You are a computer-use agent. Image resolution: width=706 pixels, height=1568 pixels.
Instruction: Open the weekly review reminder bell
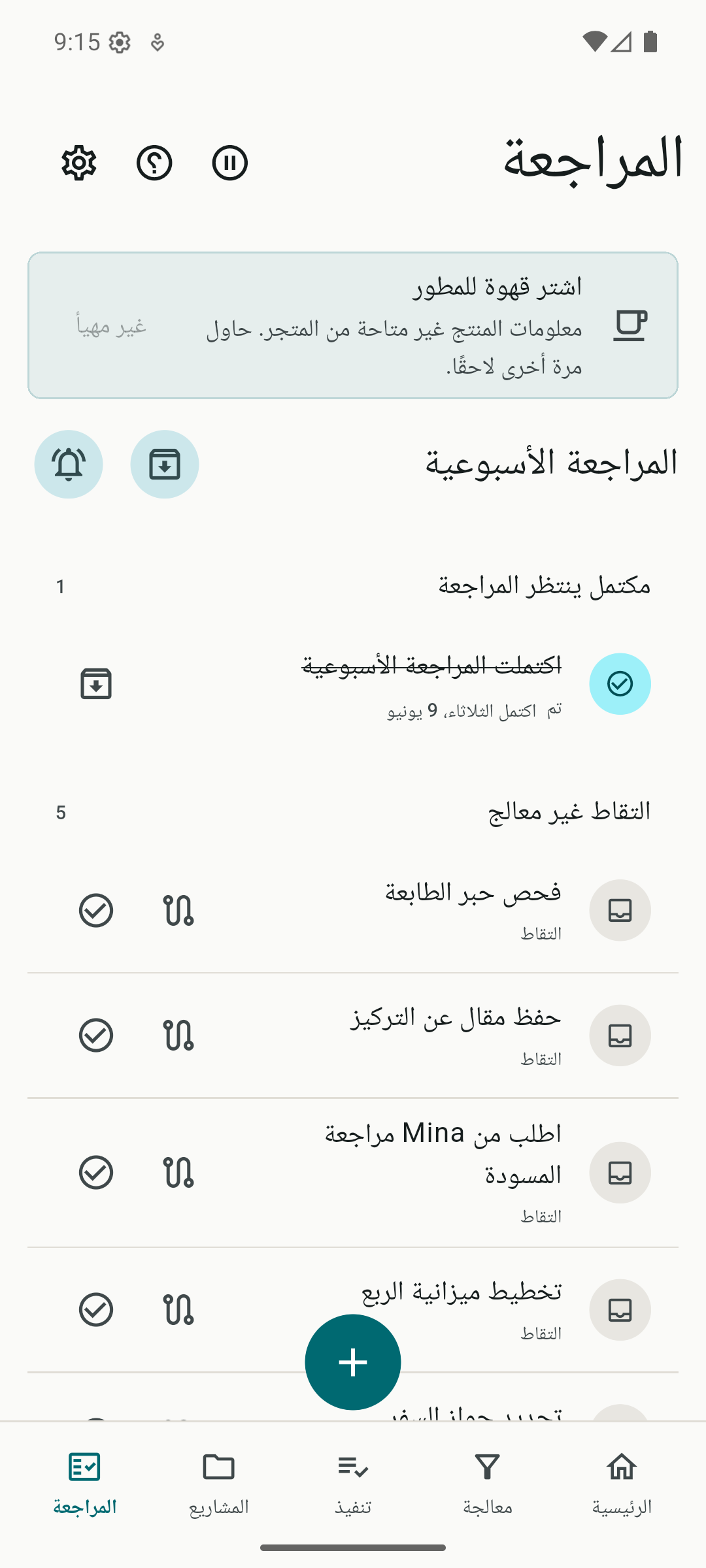tap(69, 465)
